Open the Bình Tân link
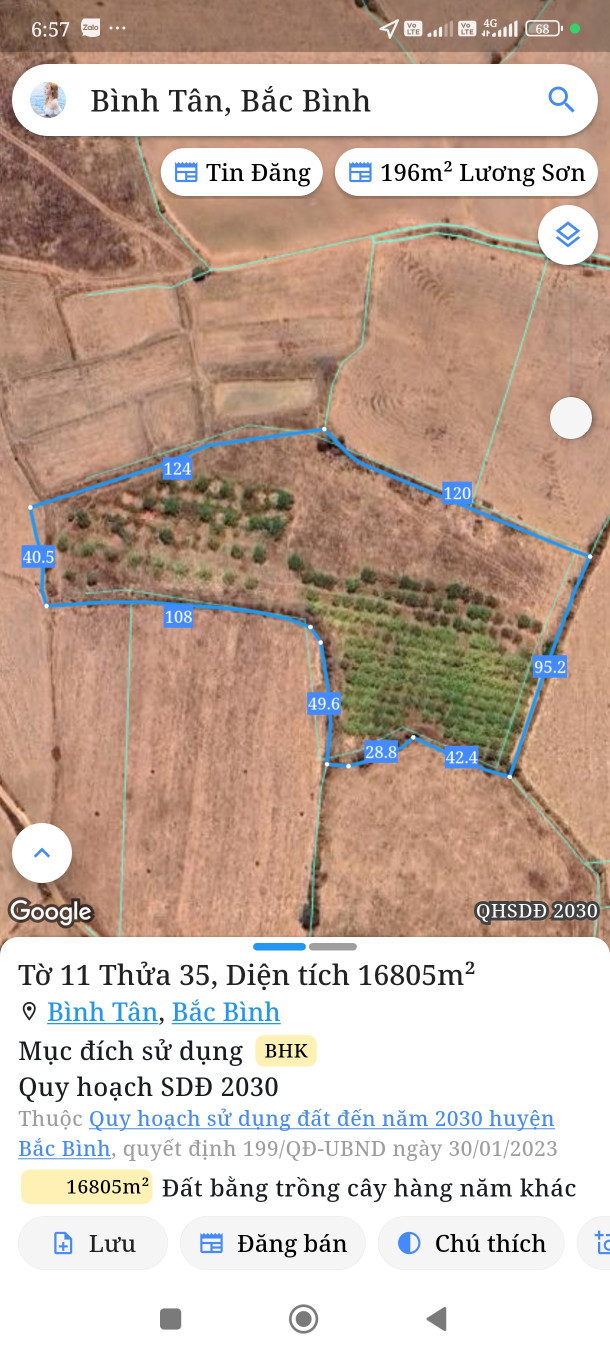 pos(102,1012)
